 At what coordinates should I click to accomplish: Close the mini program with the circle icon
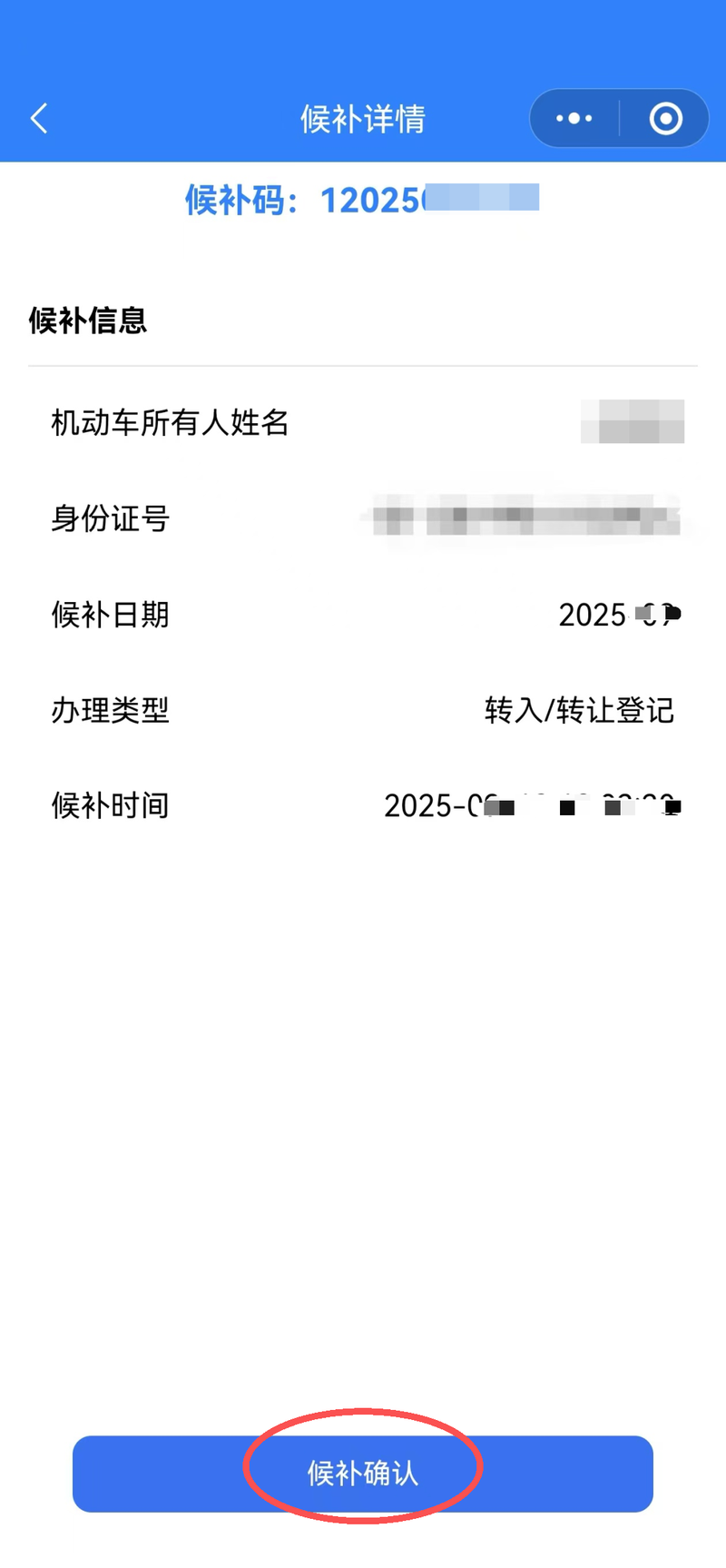tap(665, 118)
